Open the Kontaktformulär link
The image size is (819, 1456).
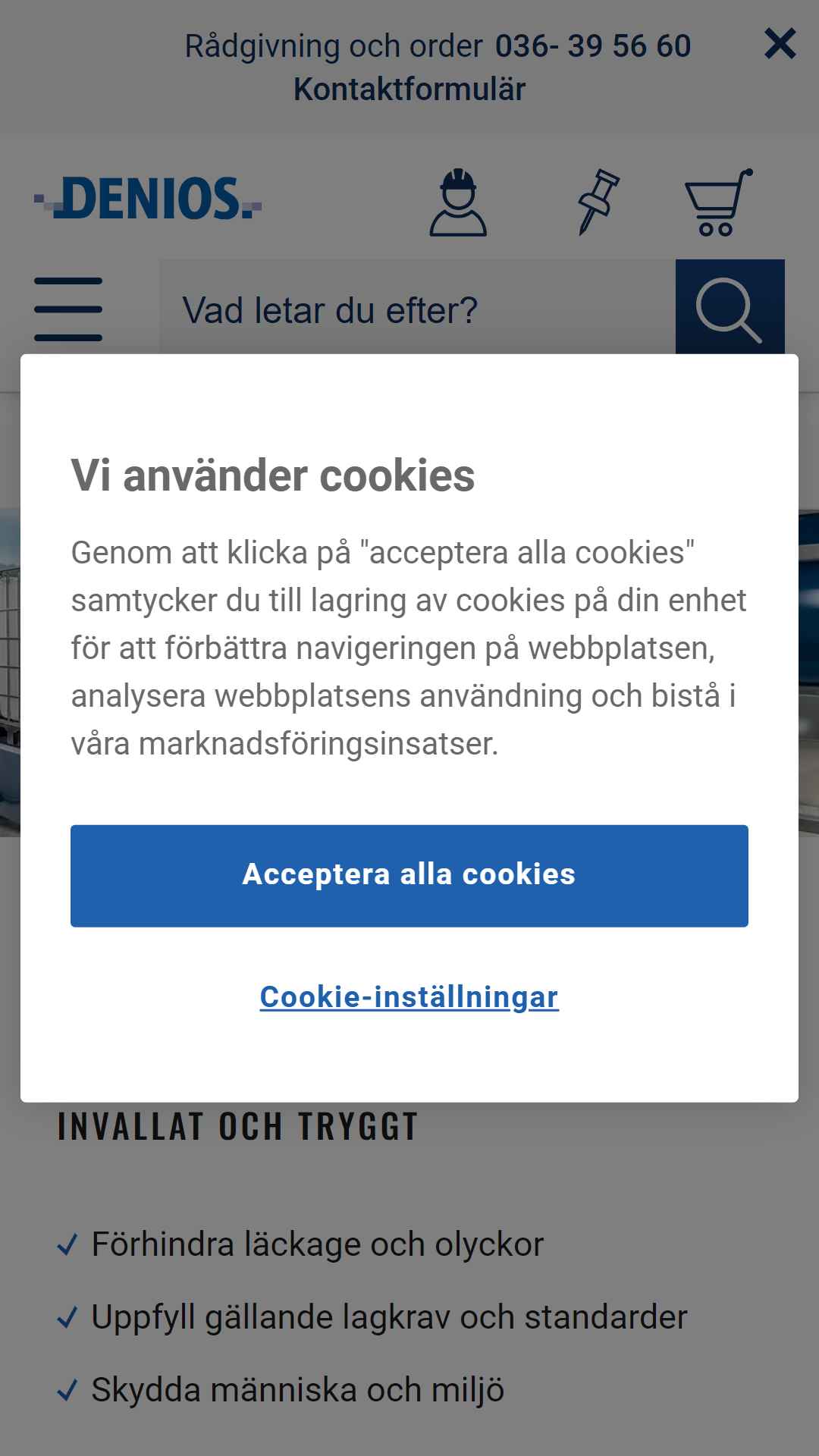click(409, 89)
